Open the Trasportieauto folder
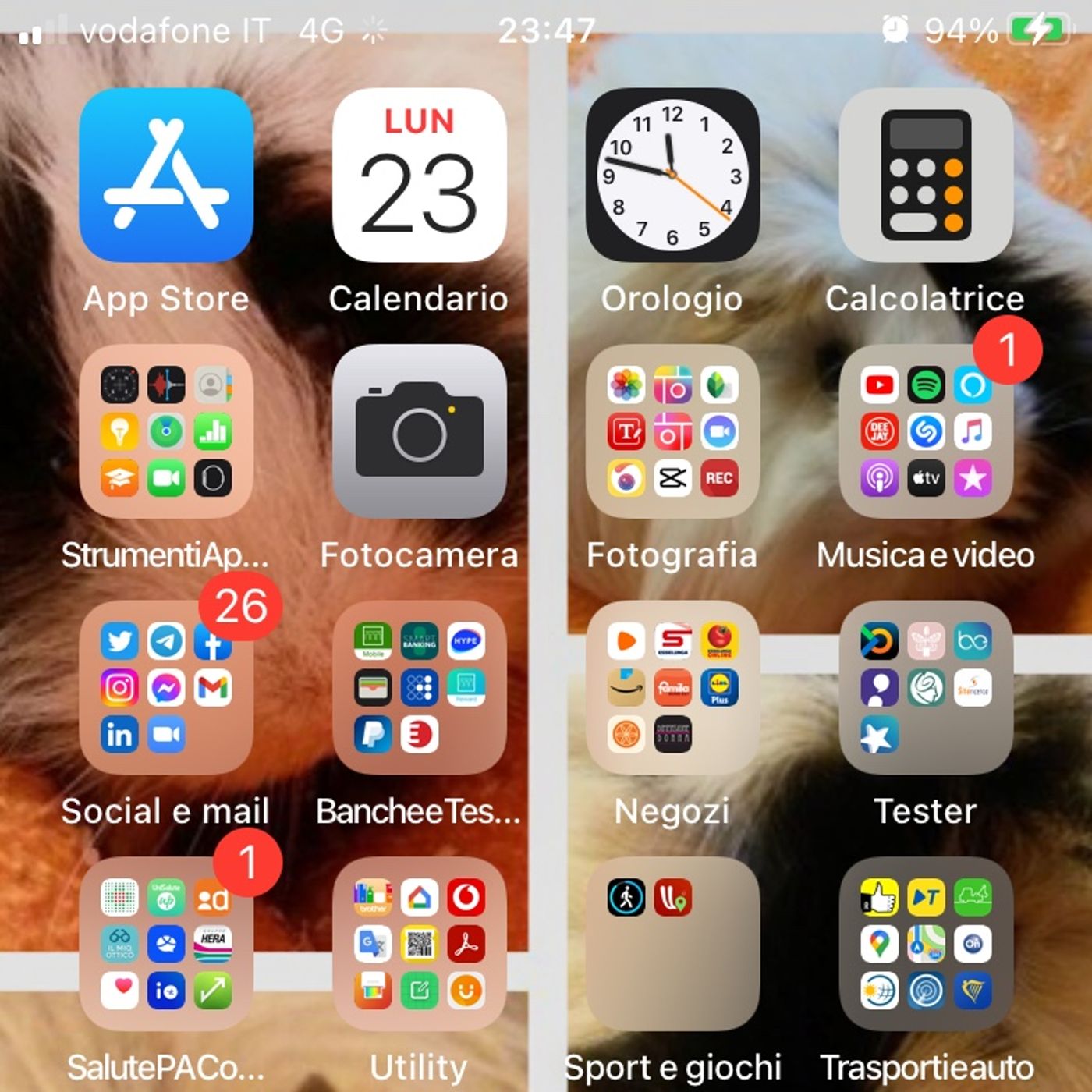The width and height of the screenshot is (1092, 1092). tap(926, 944)
